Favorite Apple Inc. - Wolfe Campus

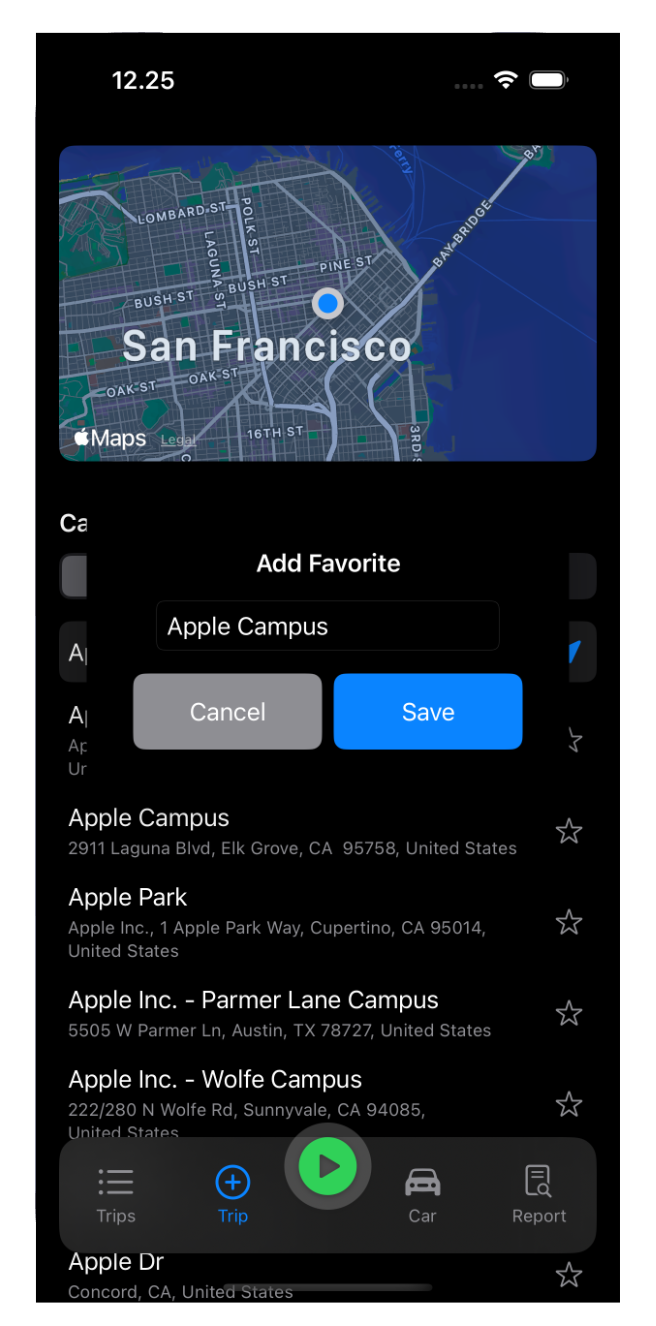(569, 1104)
